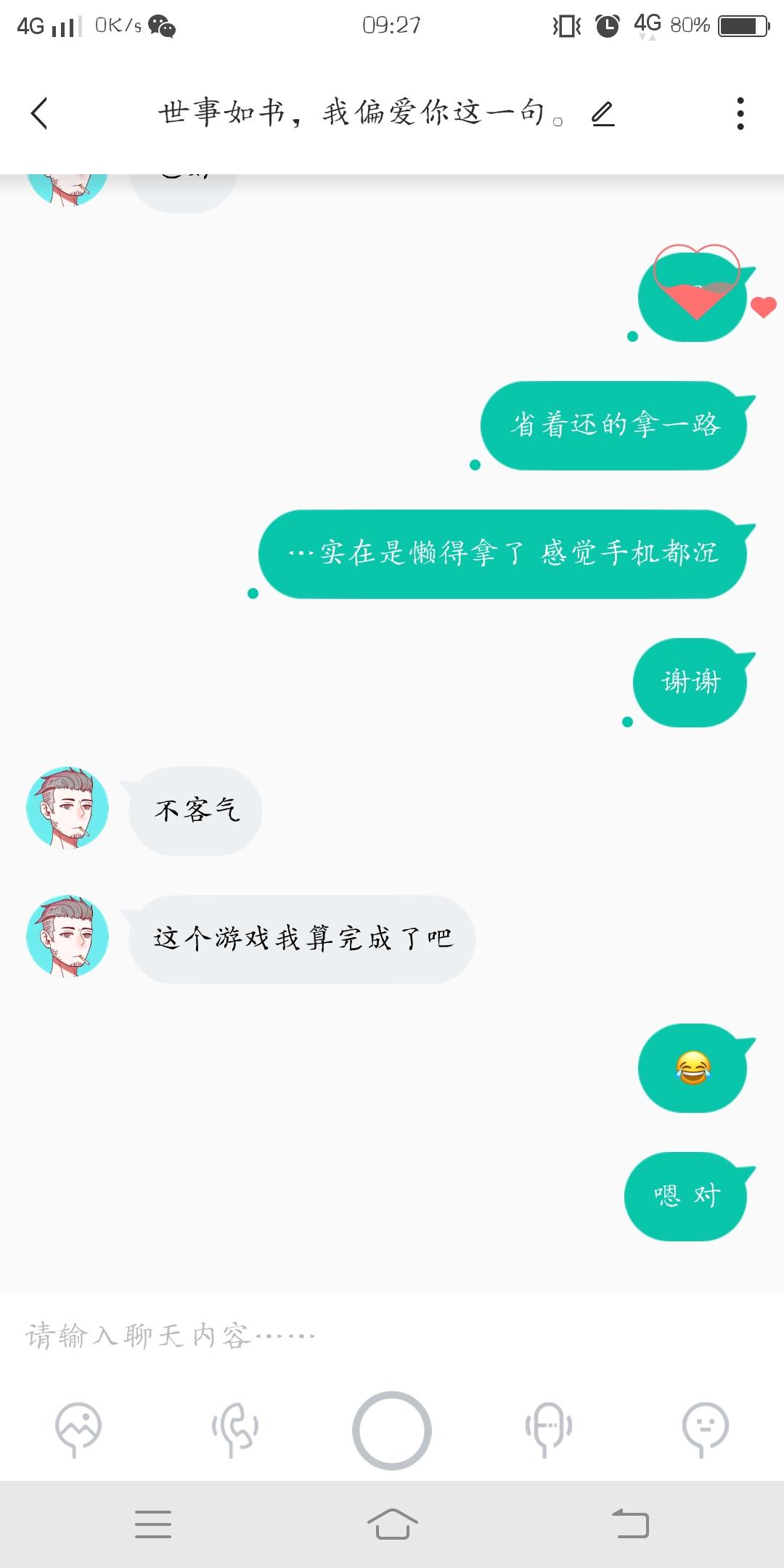Screen dimensions: 784x1568
Task: Open avatar next to 这个游戏我算完成了吧
Action: [x=68, y=936]
